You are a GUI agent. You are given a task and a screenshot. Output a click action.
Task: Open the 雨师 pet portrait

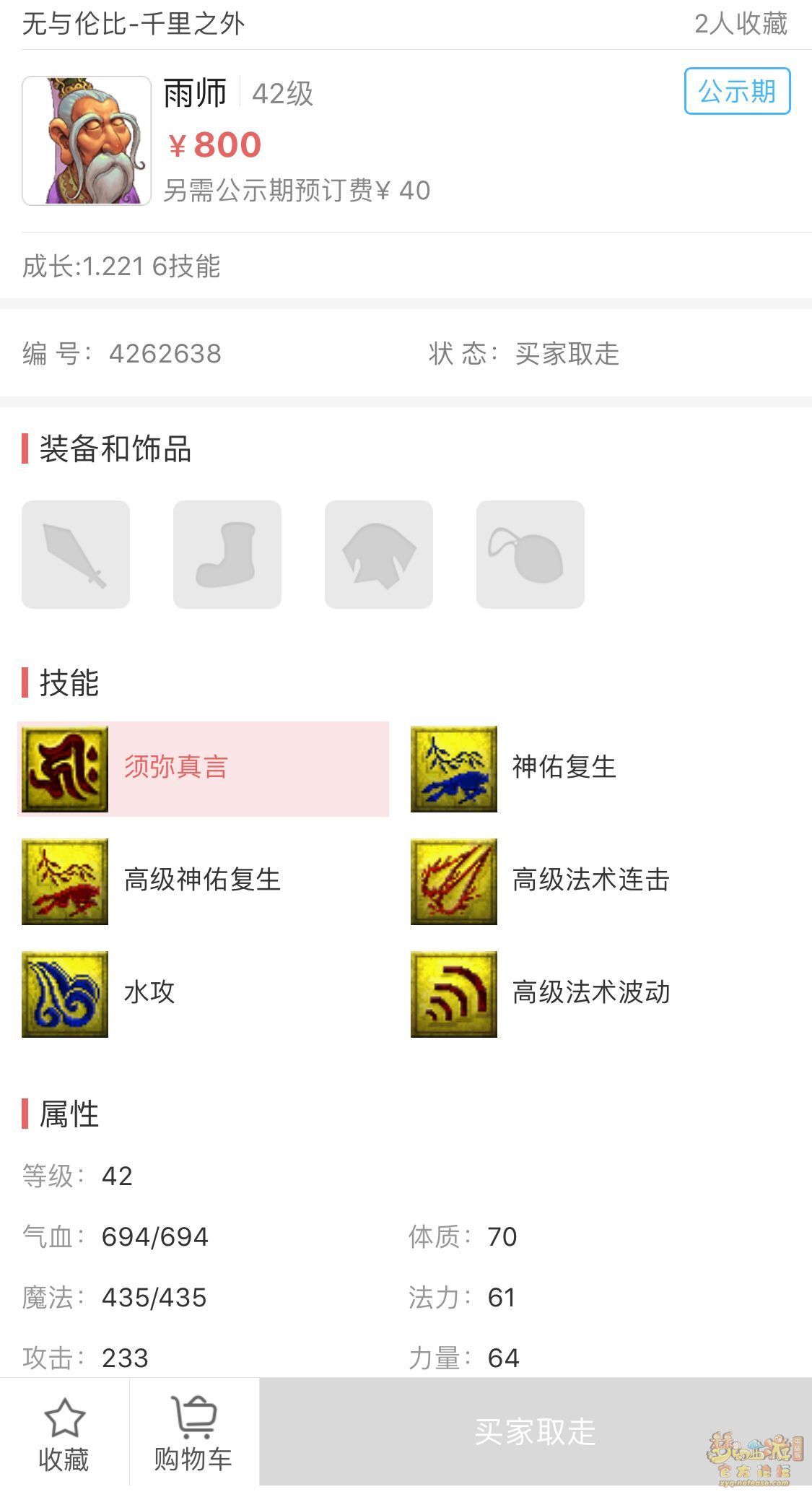pos(87,141)
